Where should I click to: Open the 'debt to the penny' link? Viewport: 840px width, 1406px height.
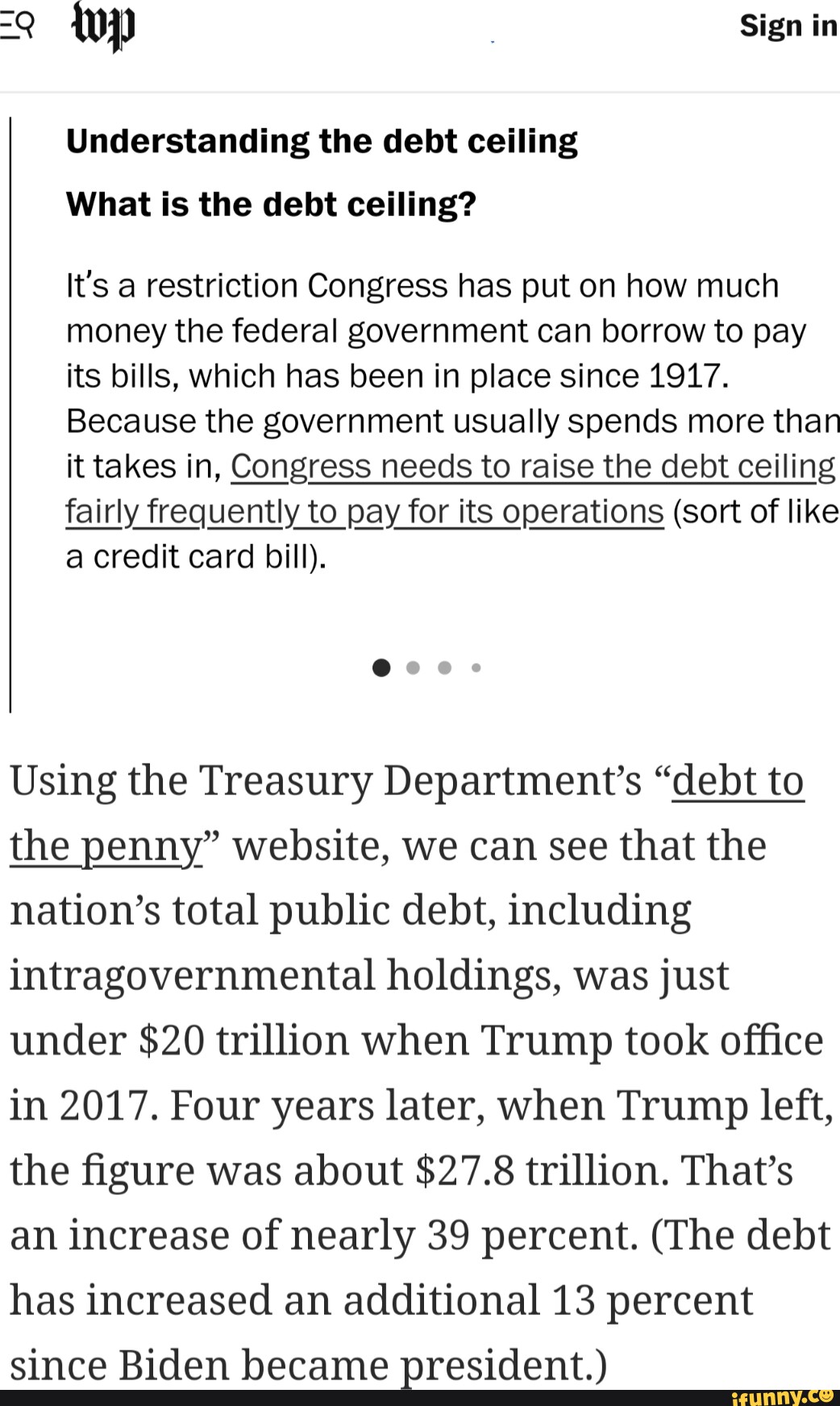[736, 781]
